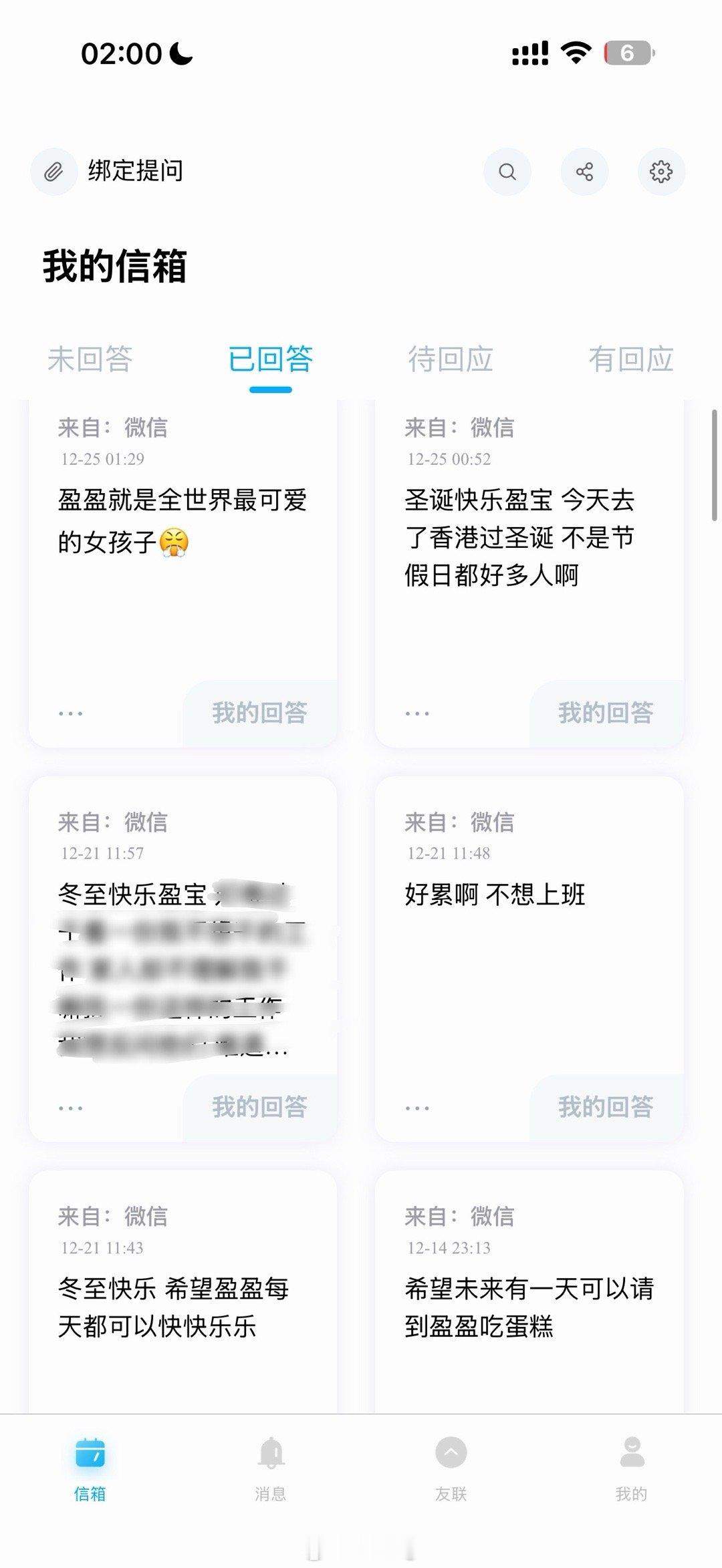Viewport: 722px width, 1568px height.
Task: Open 友联 via its circular arrow icon
Action: point(450,1462)
